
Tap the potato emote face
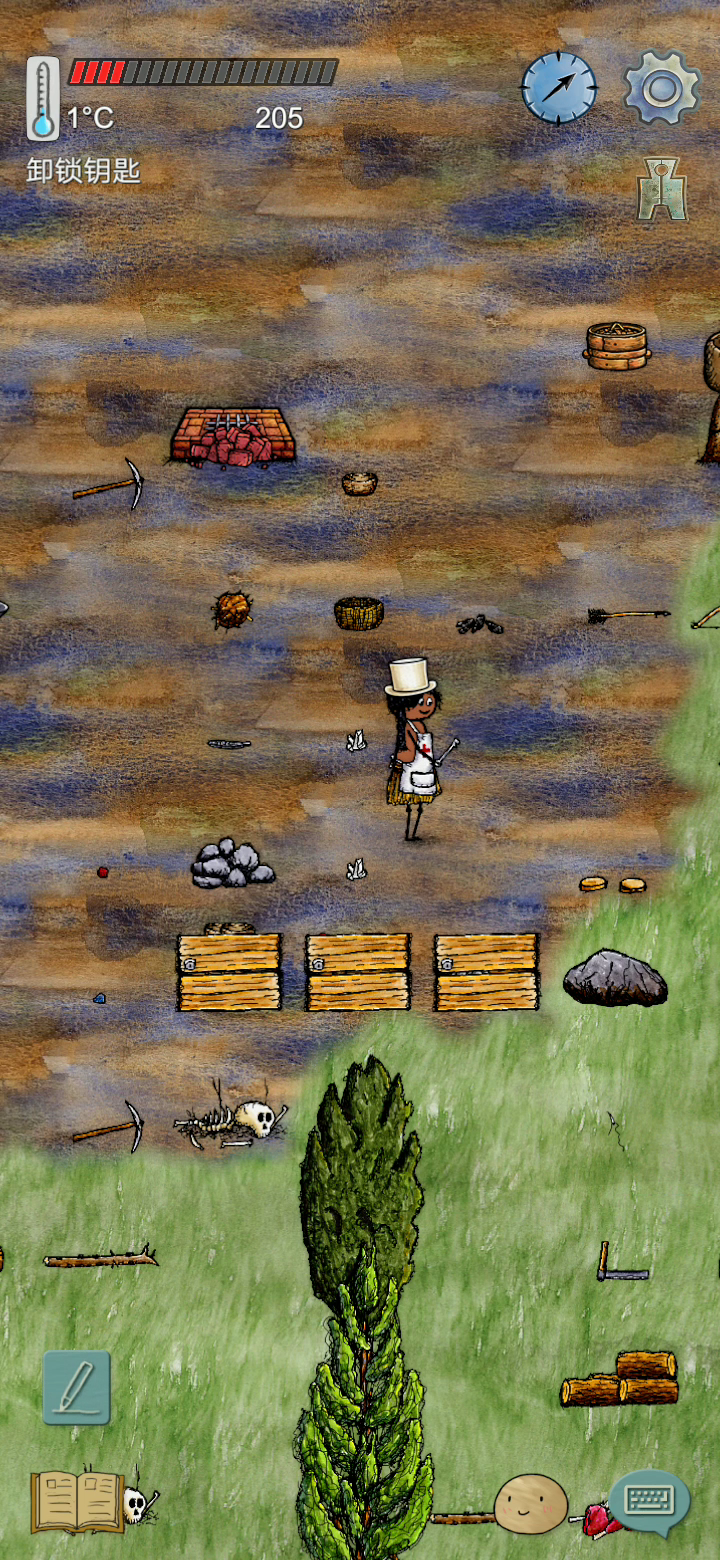coord(531,1503)
